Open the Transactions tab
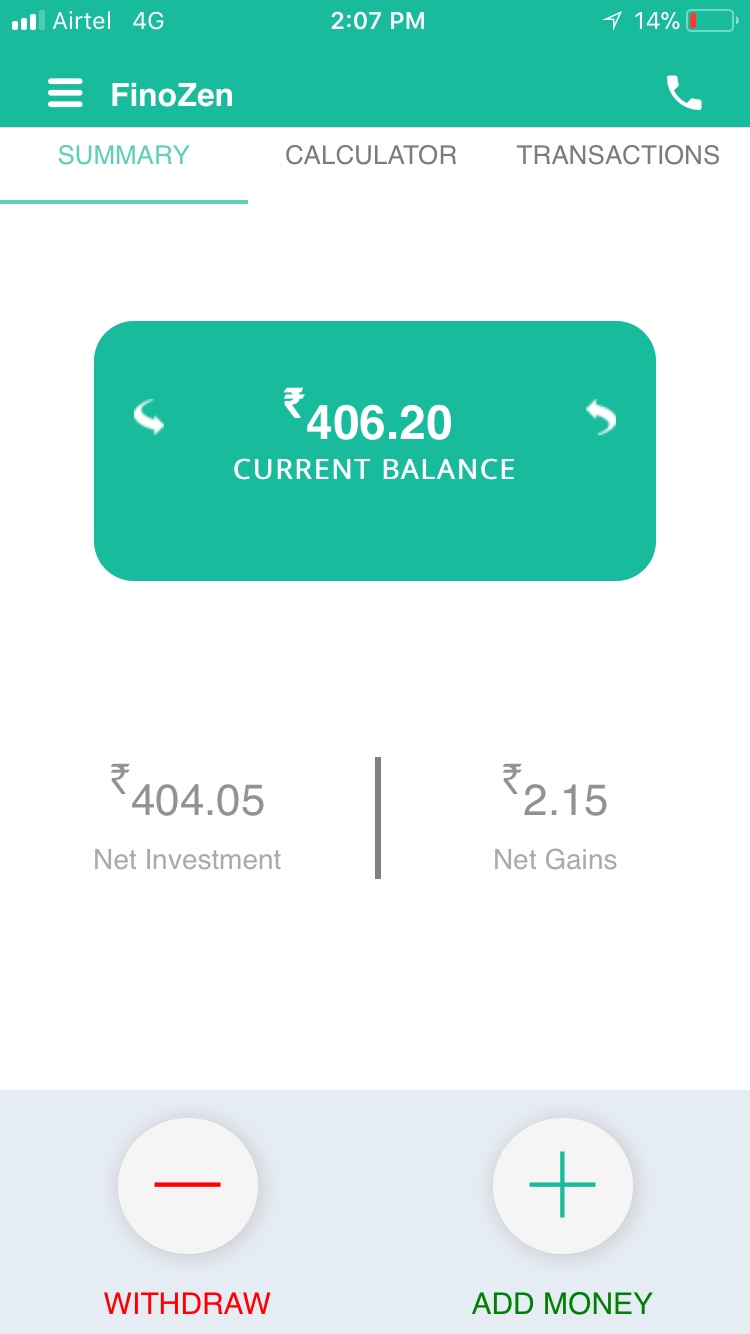 click(x=618, y=156)
